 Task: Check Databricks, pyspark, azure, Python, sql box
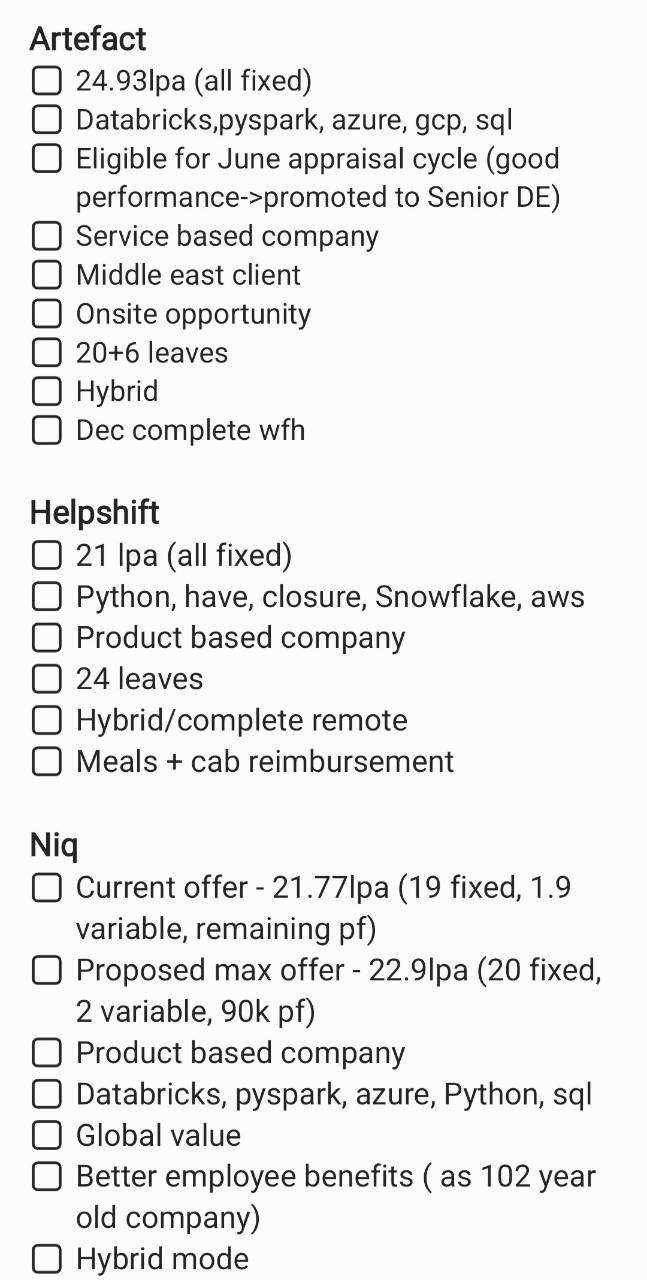pyautogui.click(x=46, y=1094)
